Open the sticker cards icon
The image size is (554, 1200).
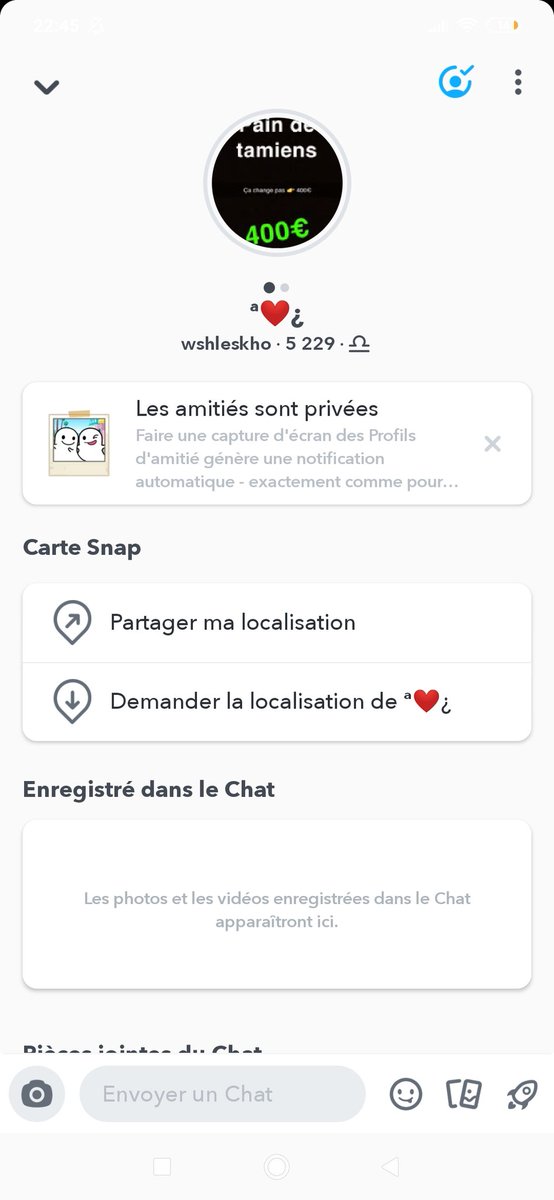pyautogui.click(x=464, y=1094)
